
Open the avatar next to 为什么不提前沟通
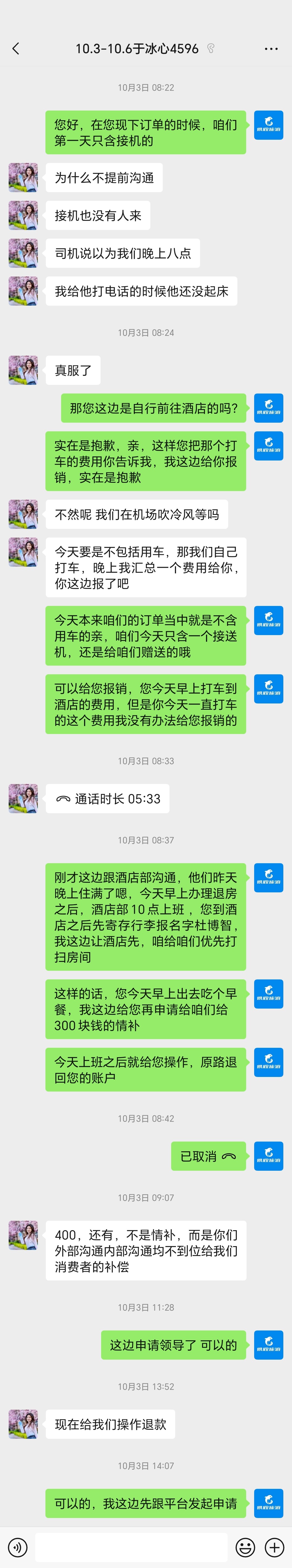23,178
